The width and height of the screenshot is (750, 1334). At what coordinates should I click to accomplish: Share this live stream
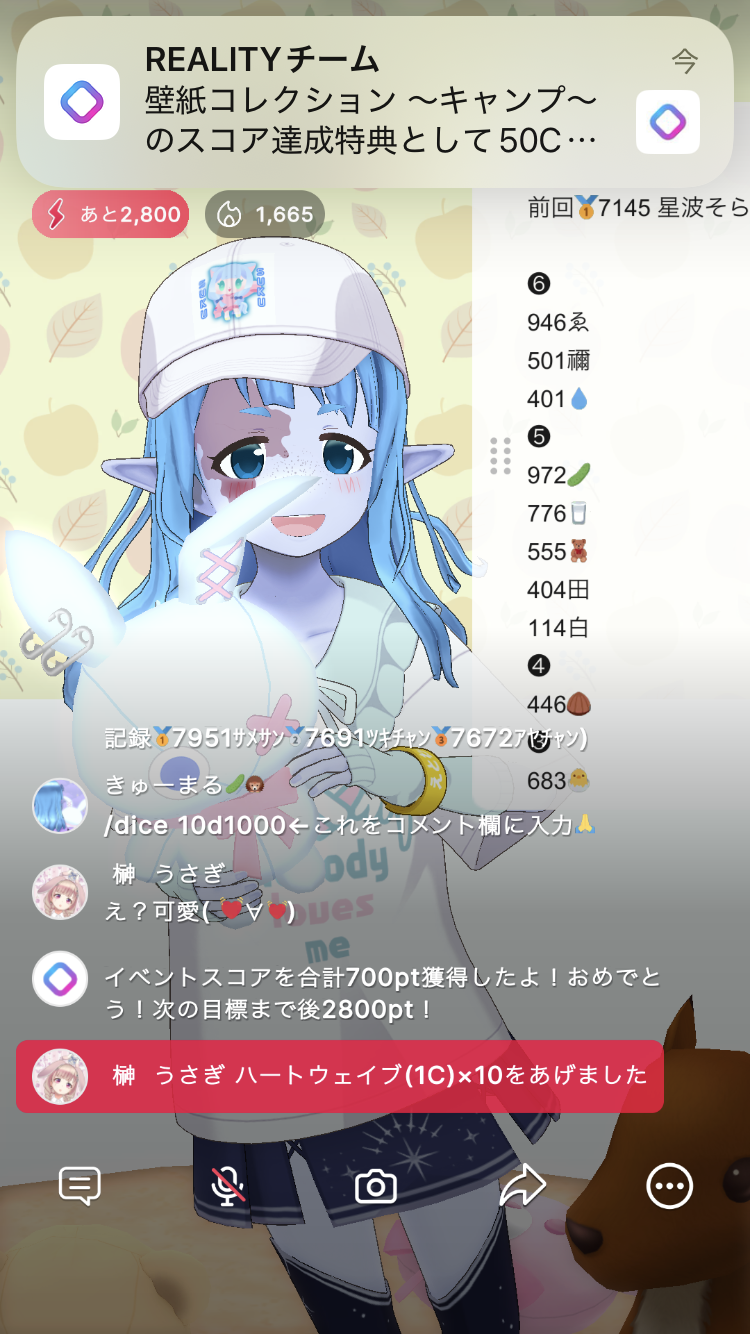(x=522, y=1186)
